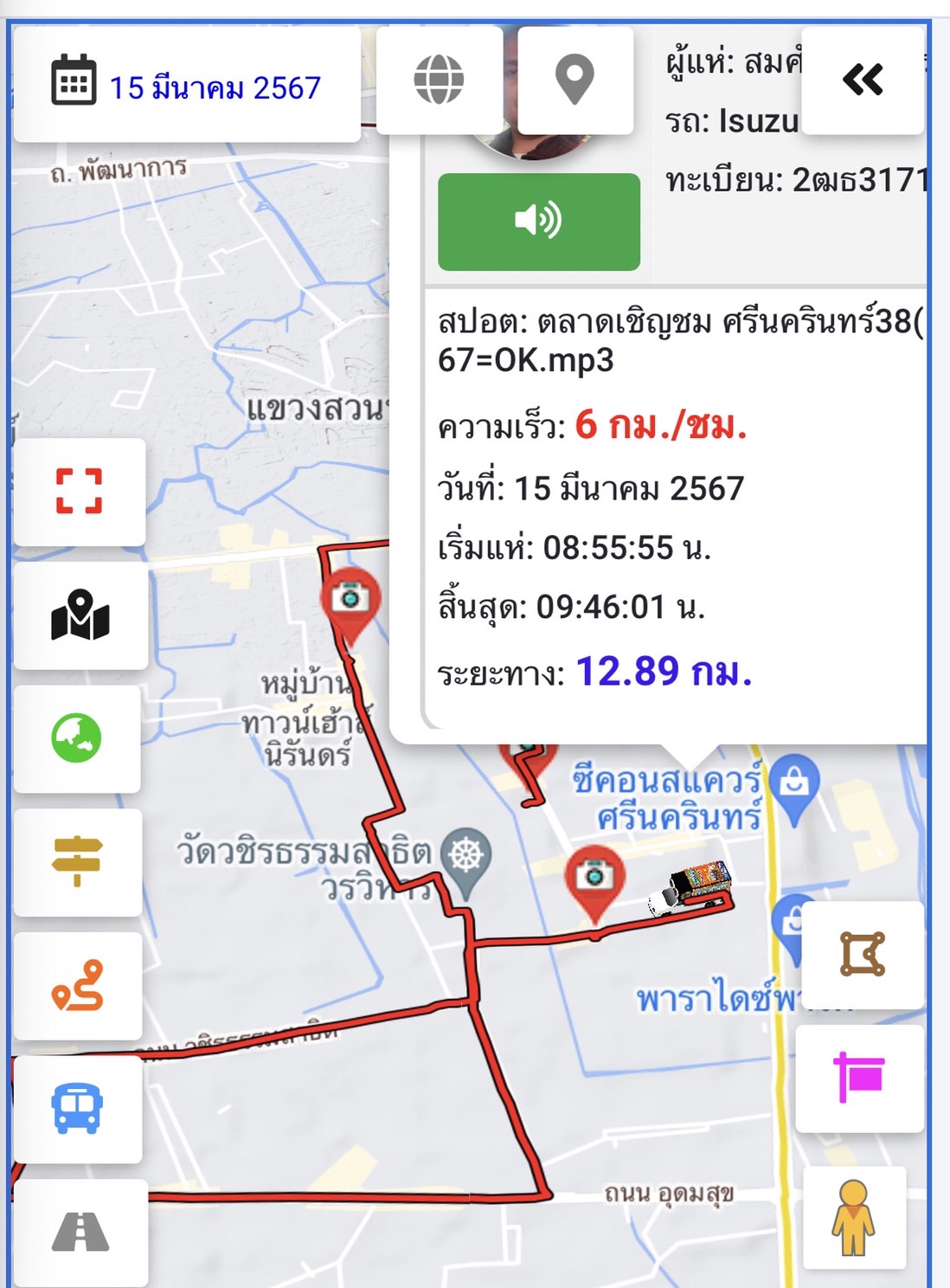Viewport: 950px width, 1288px height.
Task: Tap the Street View pegman
Action: pos(853,1218)
